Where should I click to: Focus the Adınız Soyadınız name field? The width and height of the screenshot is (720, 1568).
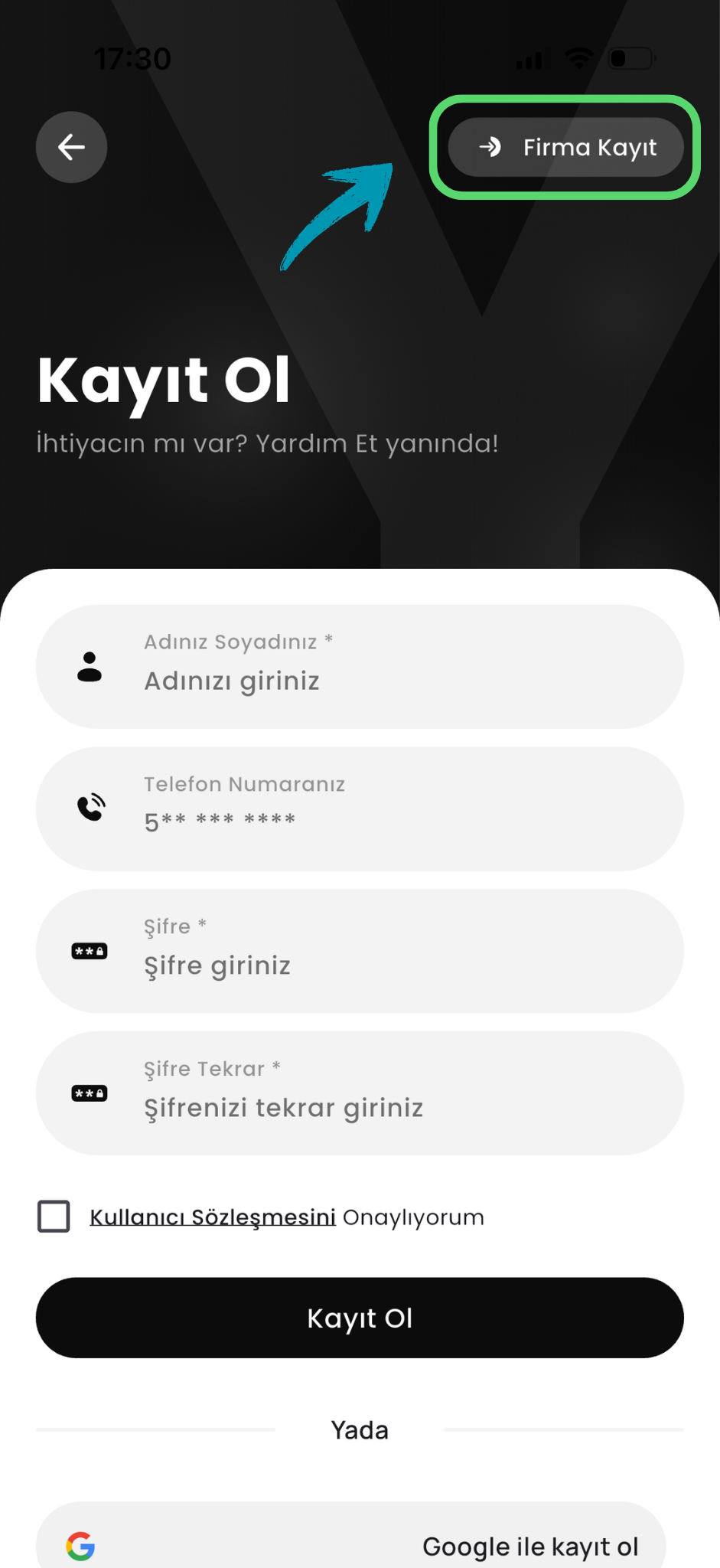360,667
